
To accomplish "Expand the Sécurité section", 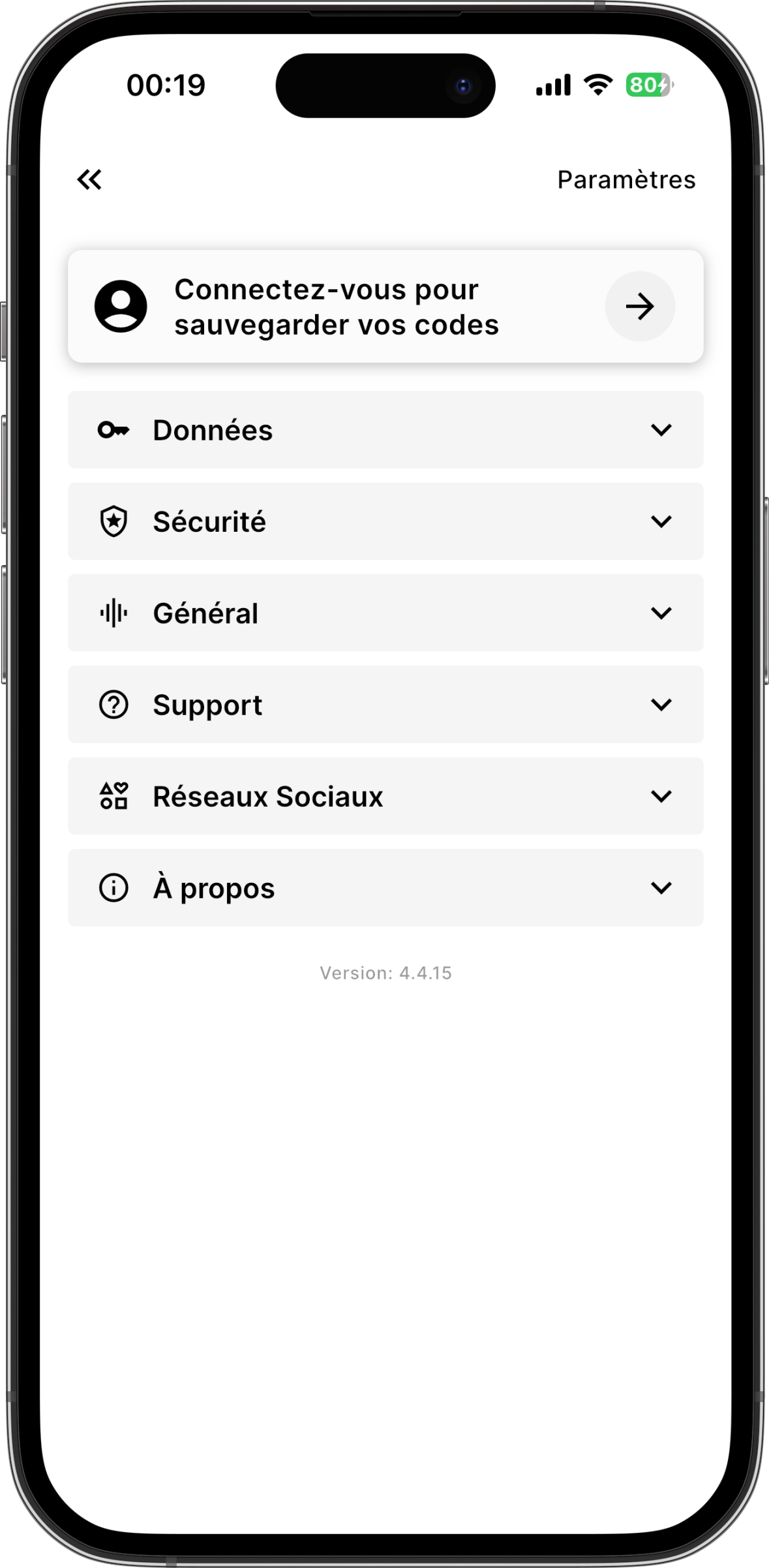I will pyautogui.click(x=385, y=521).
